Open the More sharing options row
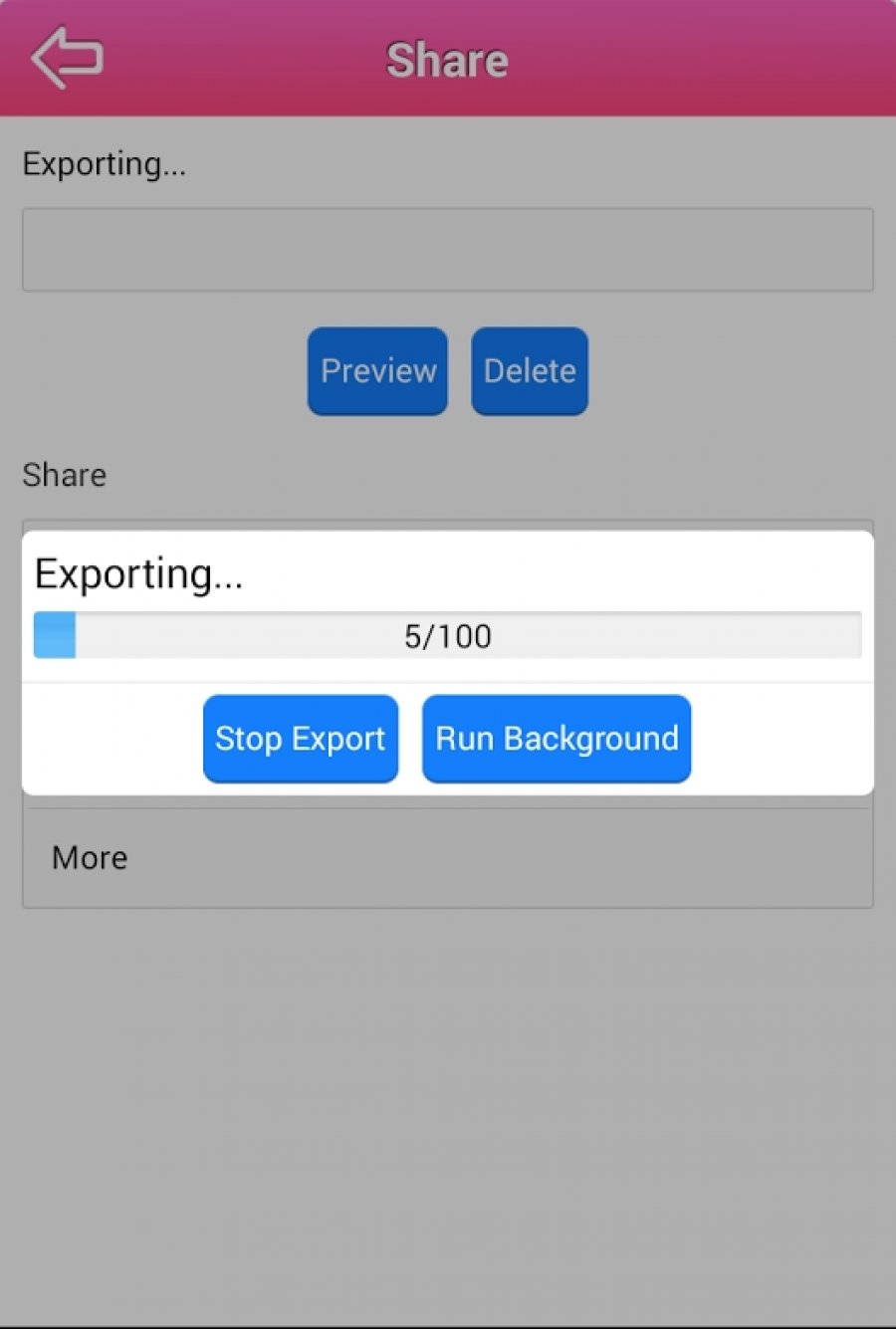 pos(447,858)
